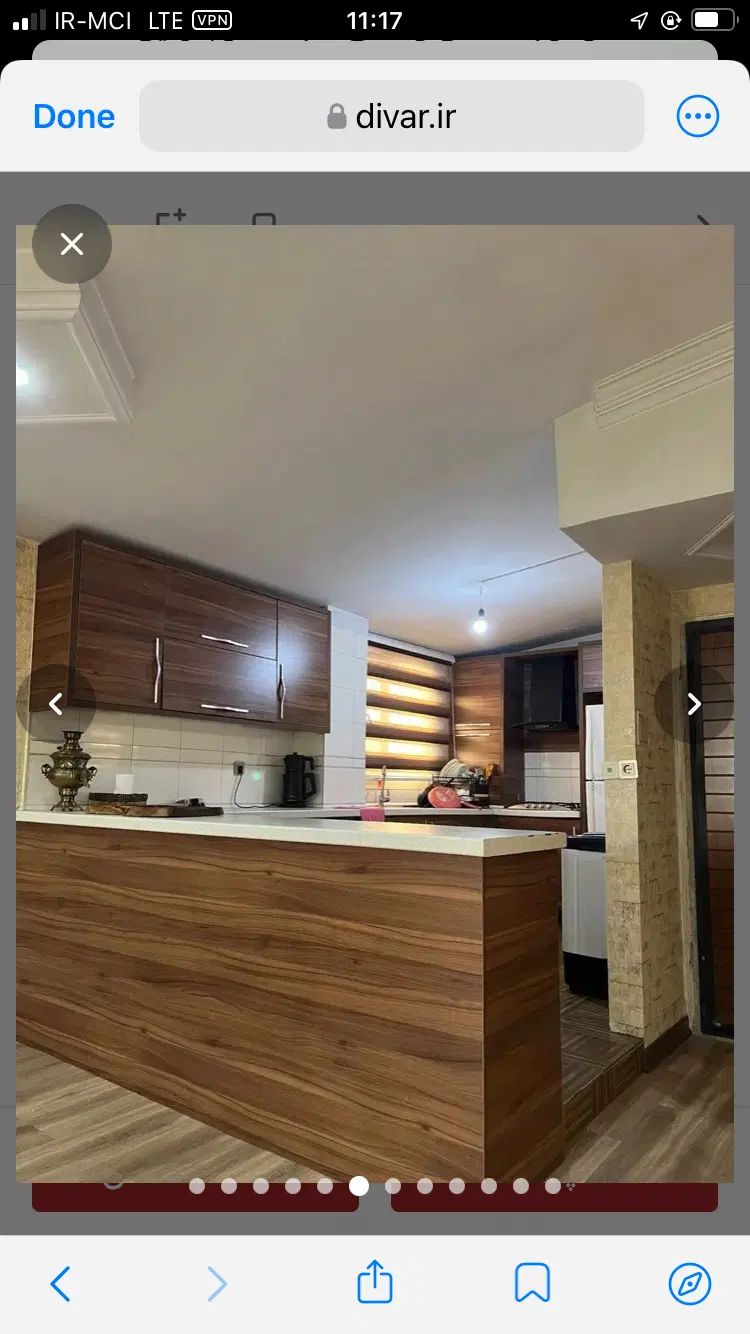
Task: Go to the previous photo
Action: tap(56, 704)
